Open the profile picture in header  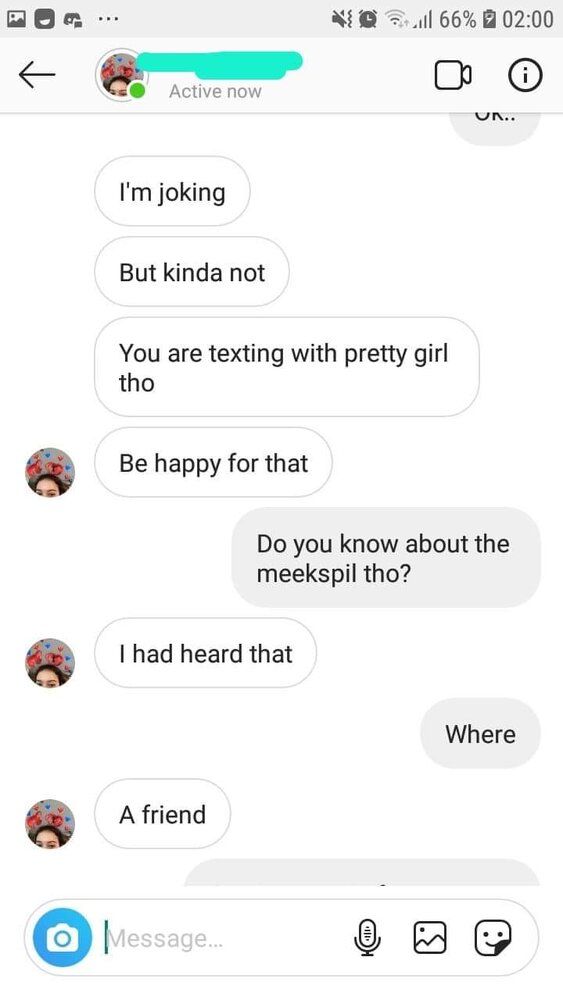(120, 75)
